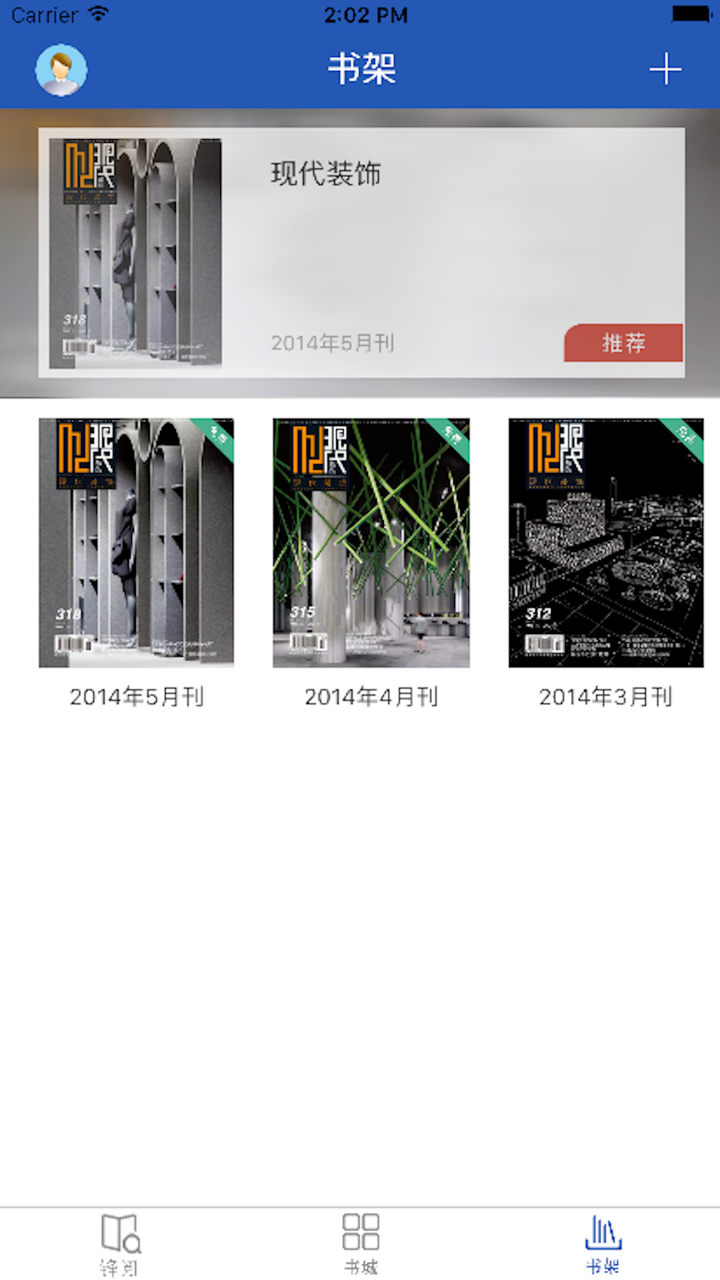Open the profile avatar icon
Screen dimensions: 720x1280
coord(62,69)
